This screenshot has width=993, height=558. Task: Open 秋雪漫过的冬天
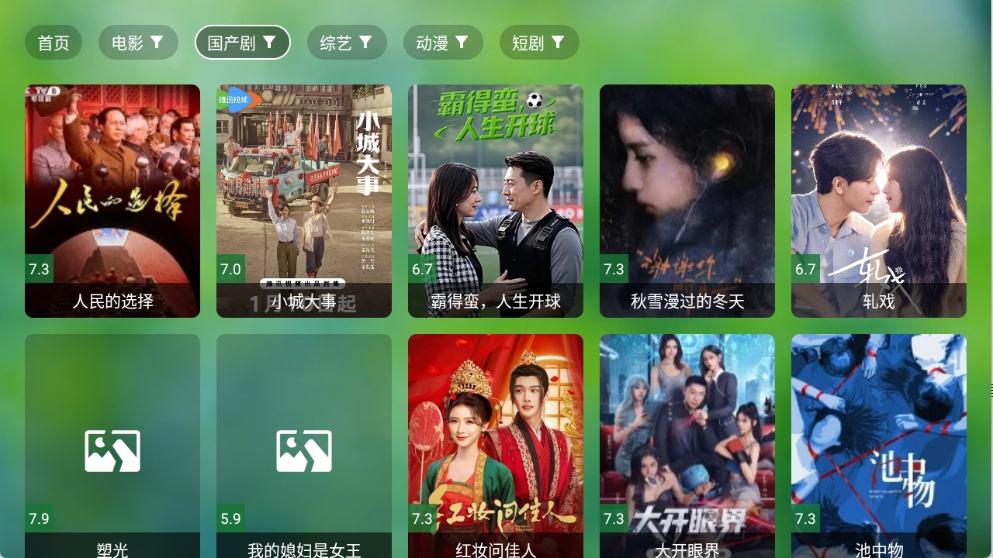[687, 200]
